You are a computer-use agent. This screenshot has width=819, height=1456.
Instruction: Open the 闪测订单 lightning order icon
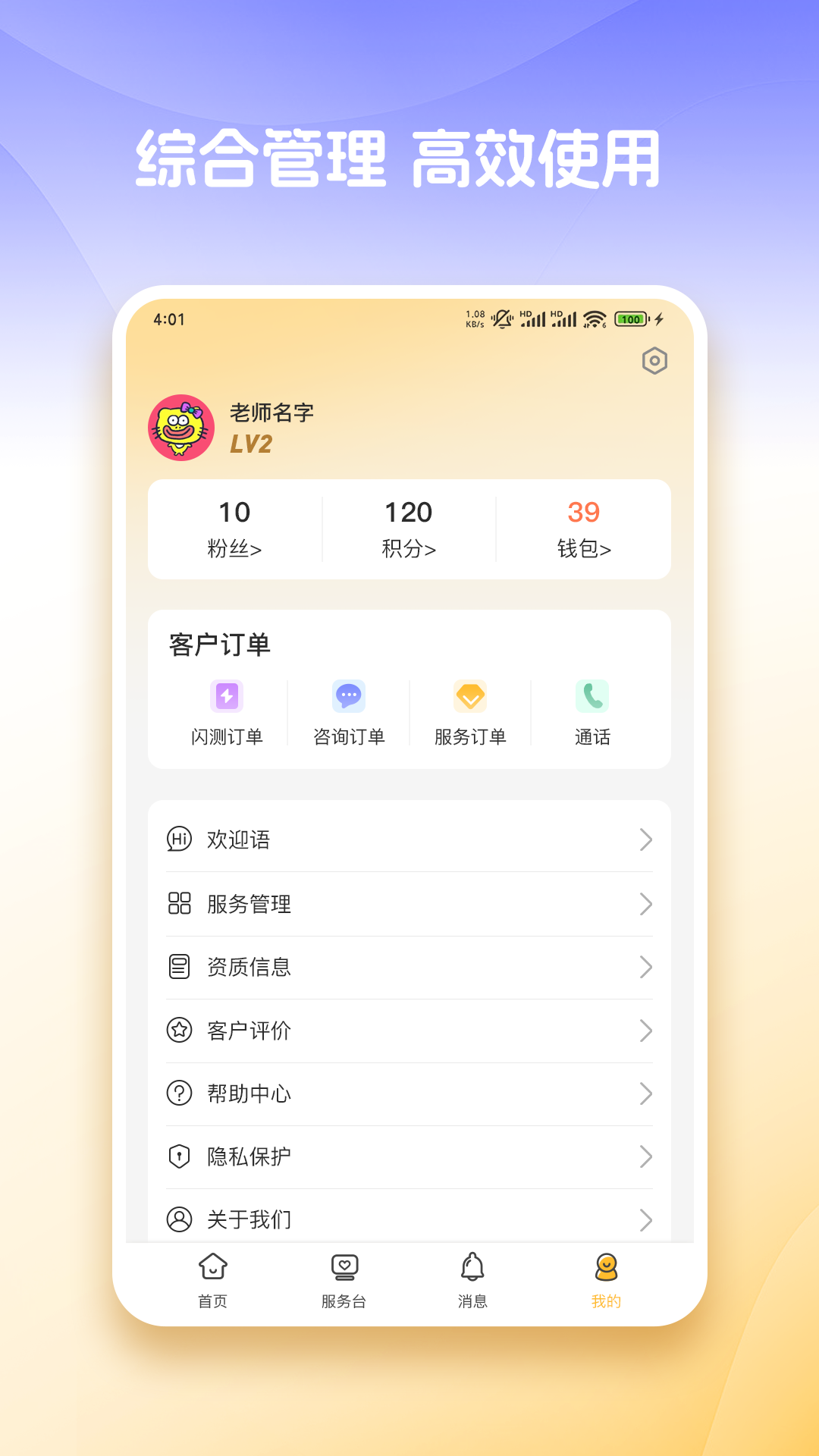click(227, 696)
